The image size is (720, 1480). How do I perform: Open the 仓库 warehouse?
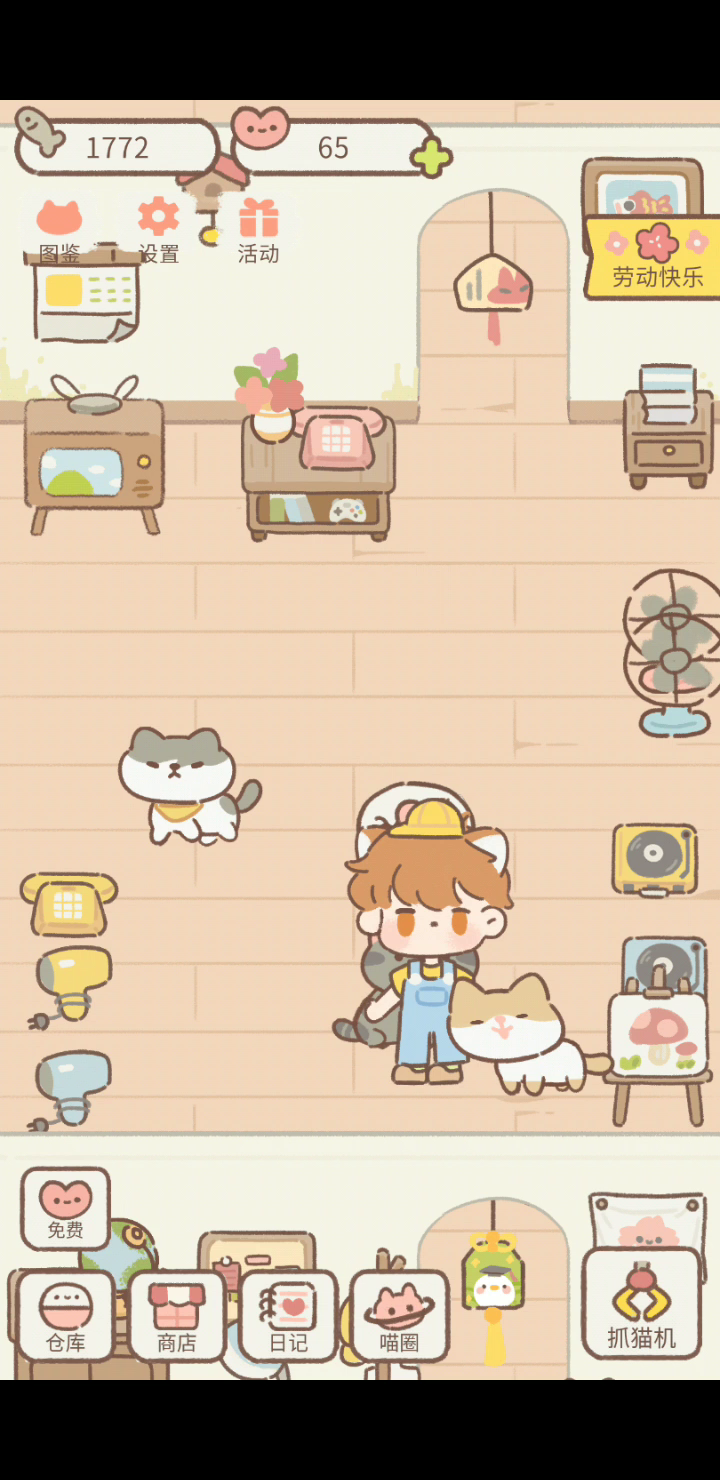pyautogui.click(x=66, y=1316)
